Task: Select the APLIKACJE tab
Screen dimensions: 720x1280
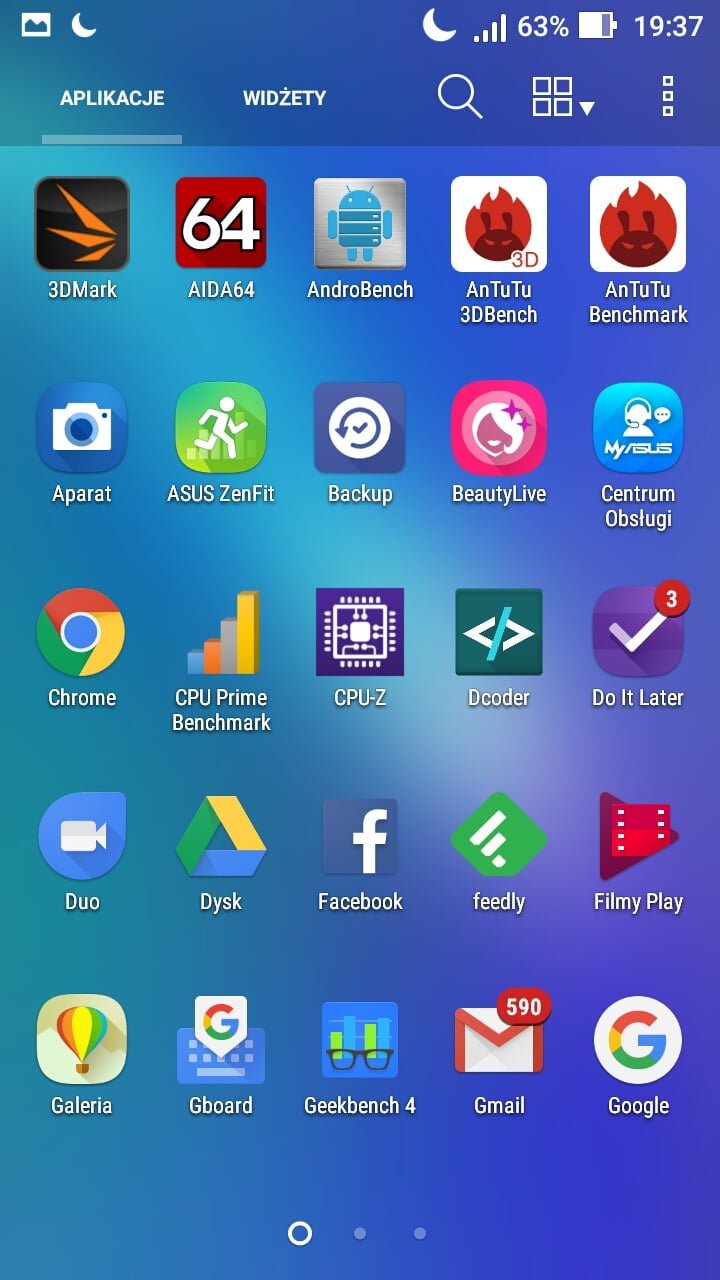Action: click(112, 98)
